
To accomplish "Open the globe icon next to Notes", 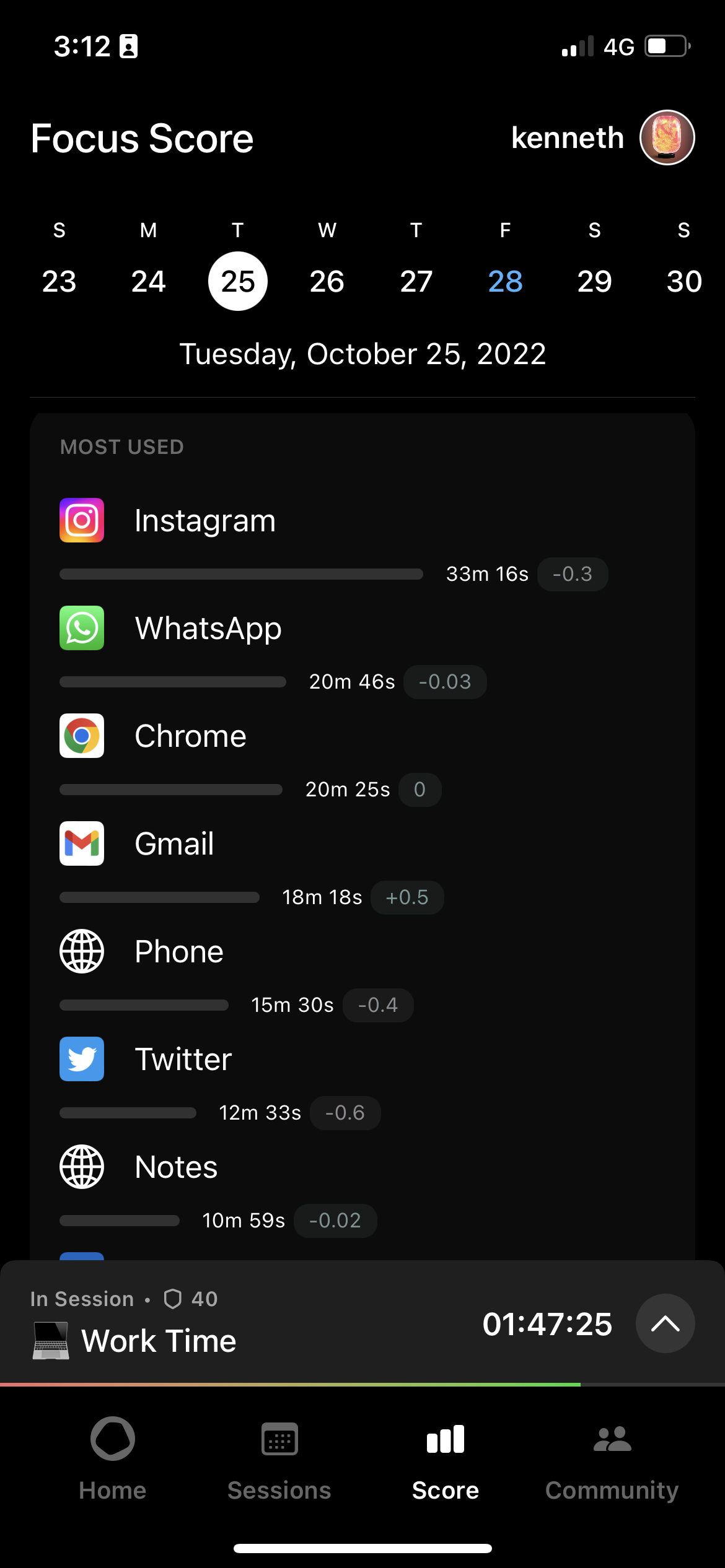I will tap(81, 1166).
